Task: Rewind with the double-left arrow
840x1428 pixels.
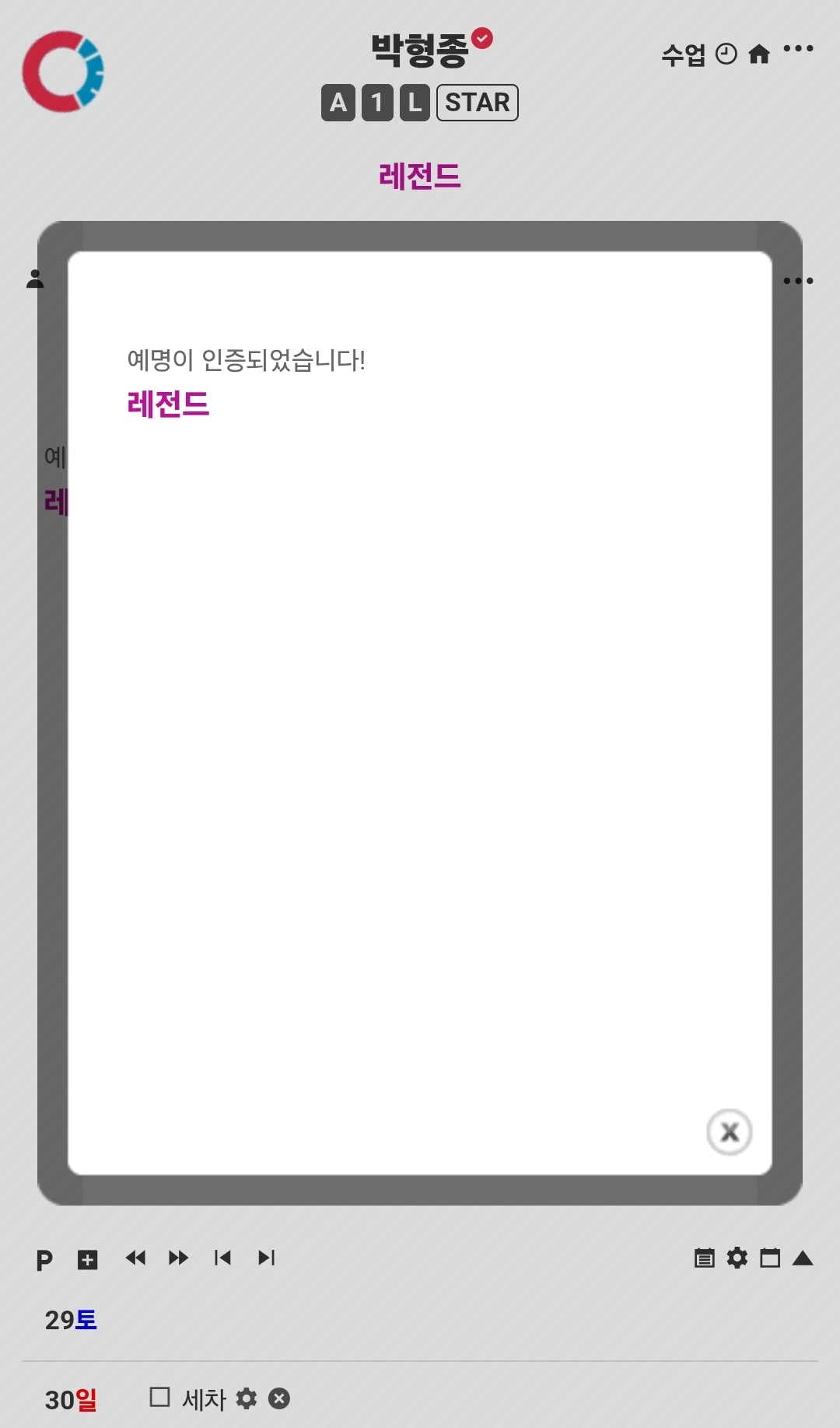Action: point(135,1258)
